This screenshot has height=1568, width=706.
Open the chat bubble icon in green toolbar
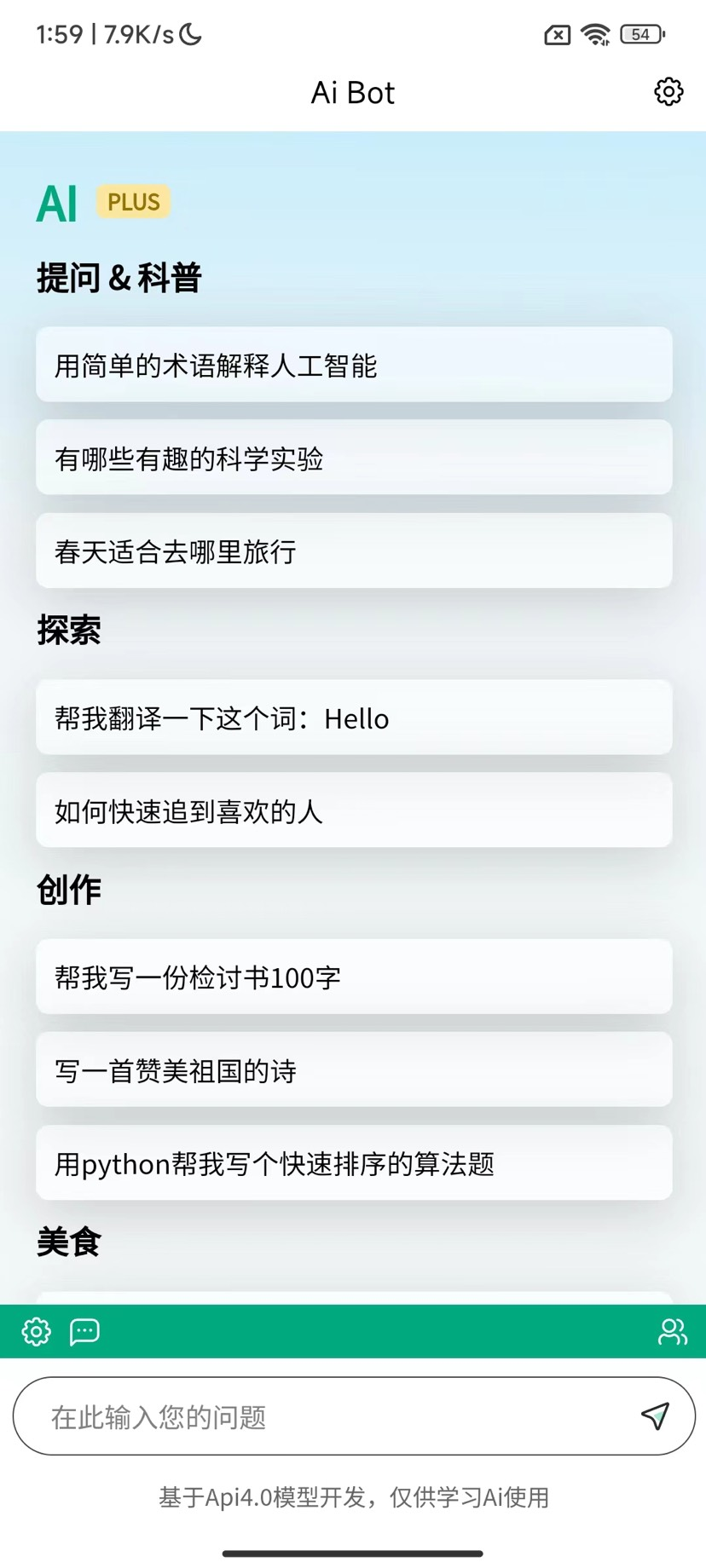pyautogui.click(x=84, y=1331)
